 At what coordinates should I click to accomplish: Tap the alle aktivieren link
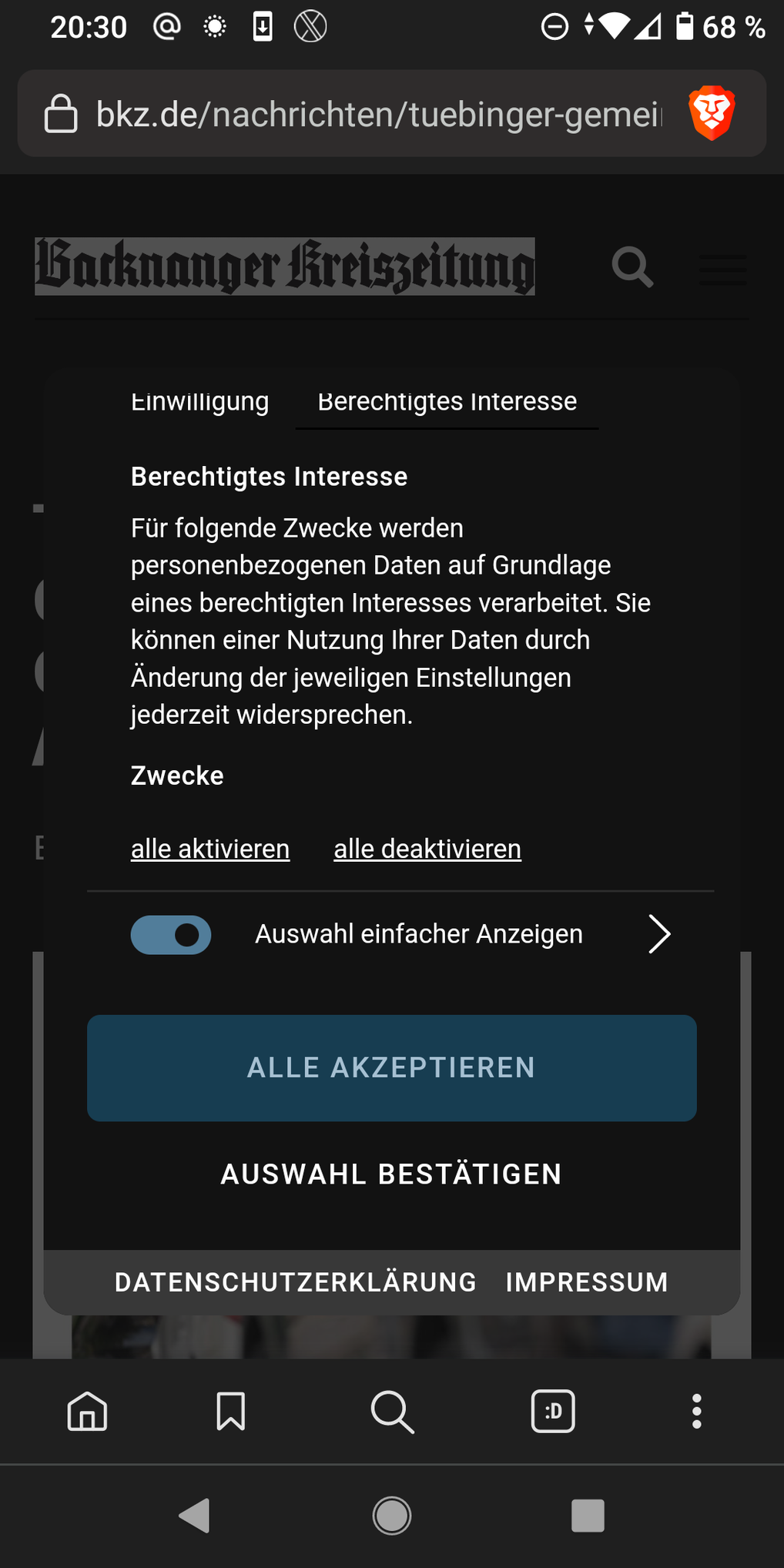(210, 849)
